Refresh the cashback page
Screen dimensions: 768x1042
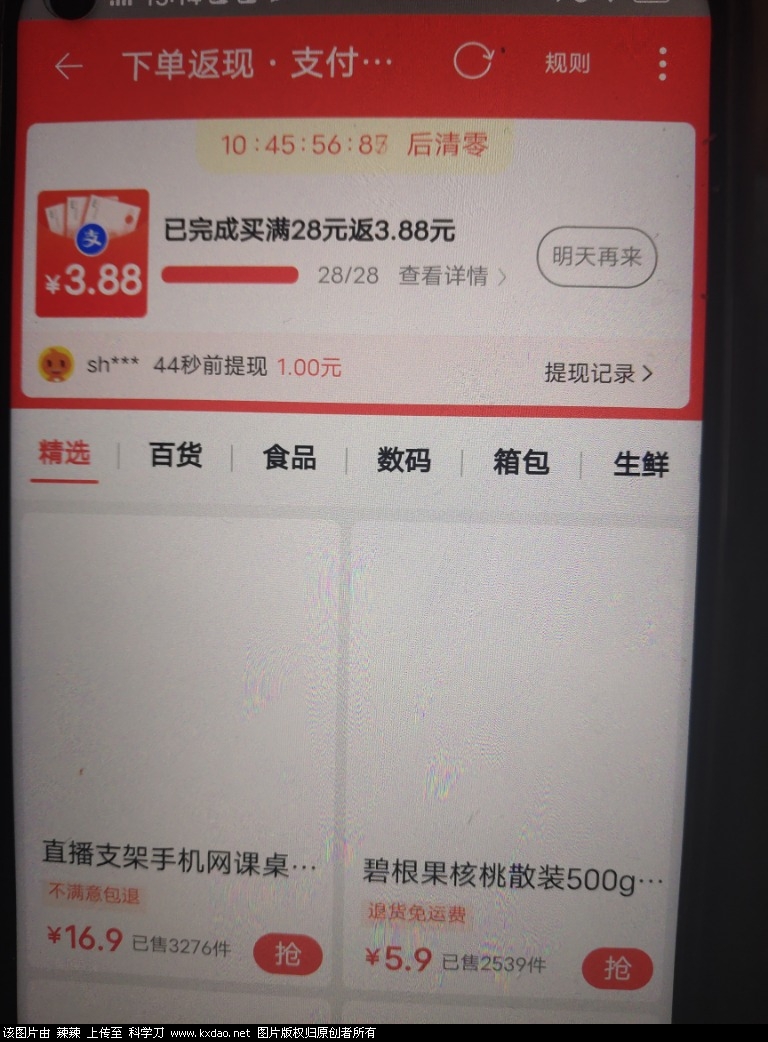(x=472, y=61)
